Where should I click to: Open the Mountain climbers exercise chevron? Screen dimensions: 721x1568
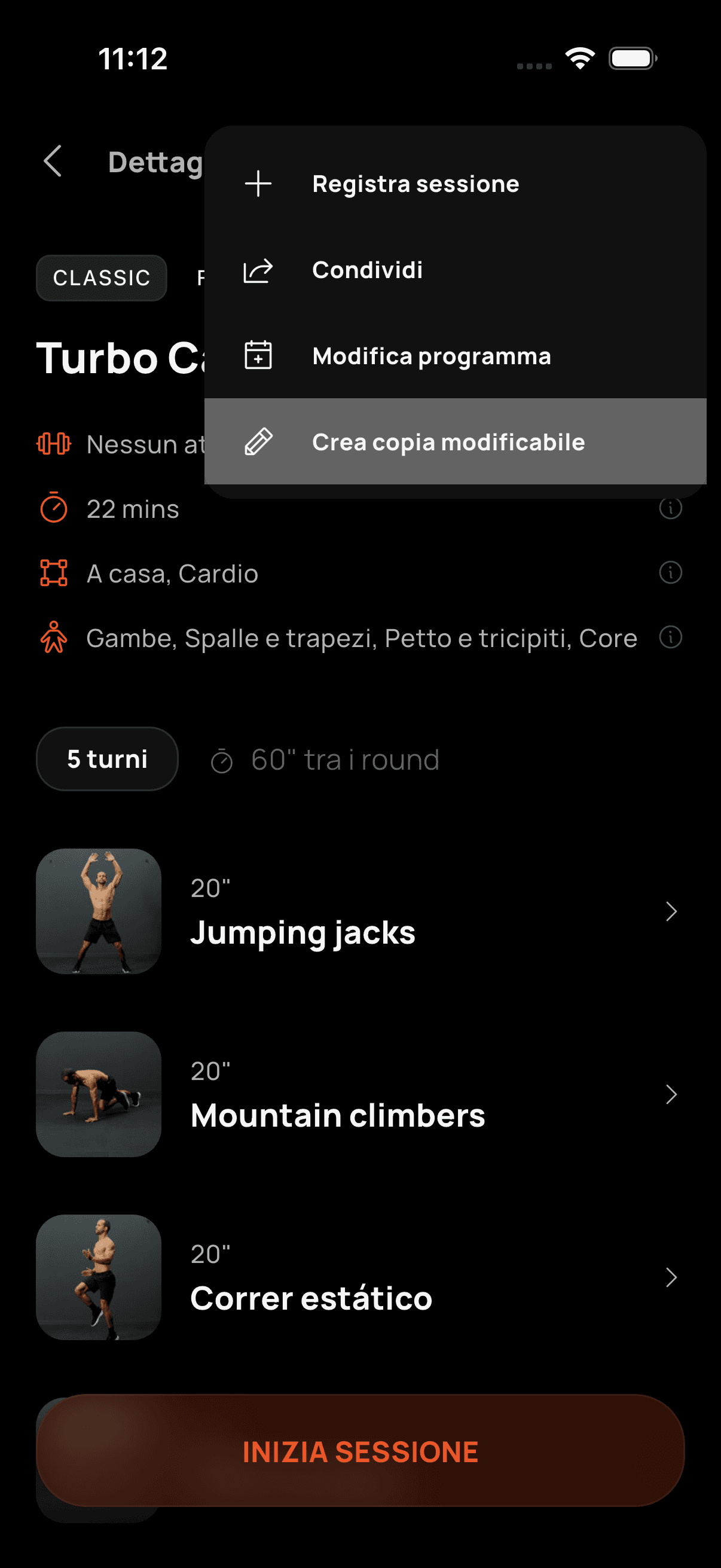(671, 1095)
